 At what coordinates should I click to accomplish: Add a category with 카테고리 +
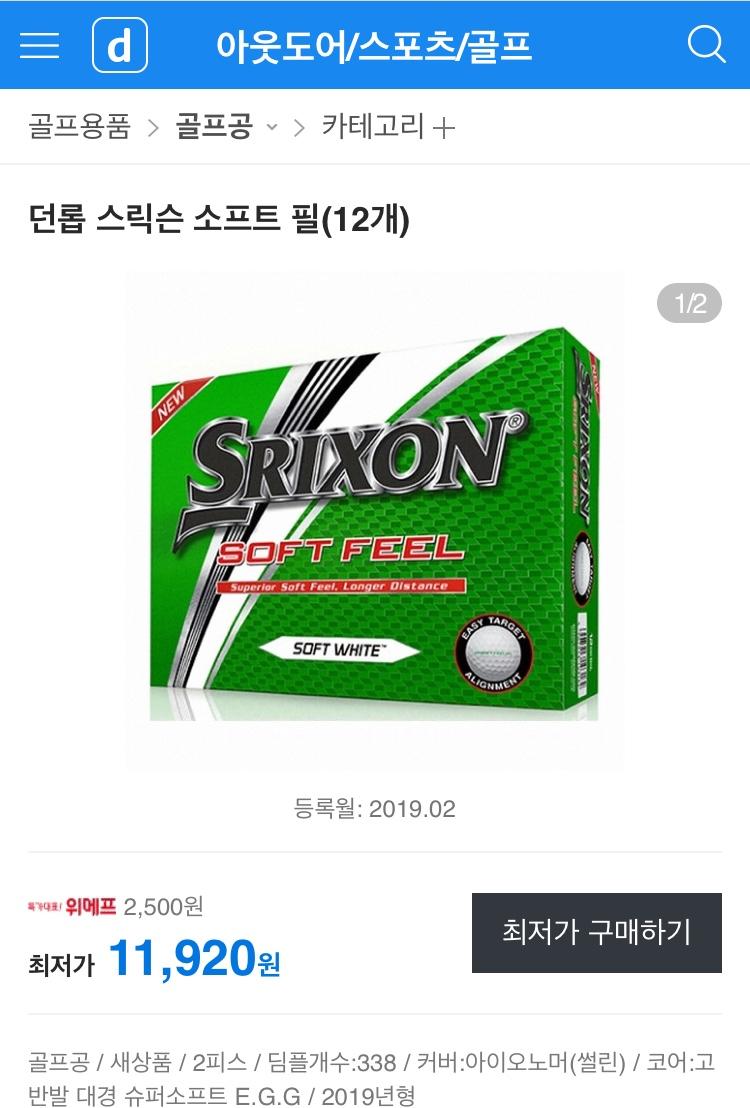click(388, 128)
